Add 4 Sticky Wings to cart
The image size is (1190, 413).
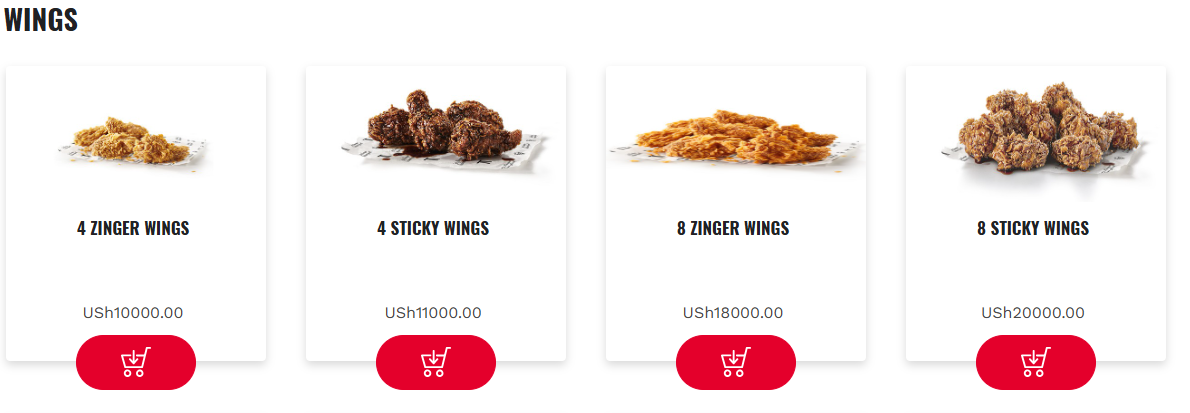(436, 362)
